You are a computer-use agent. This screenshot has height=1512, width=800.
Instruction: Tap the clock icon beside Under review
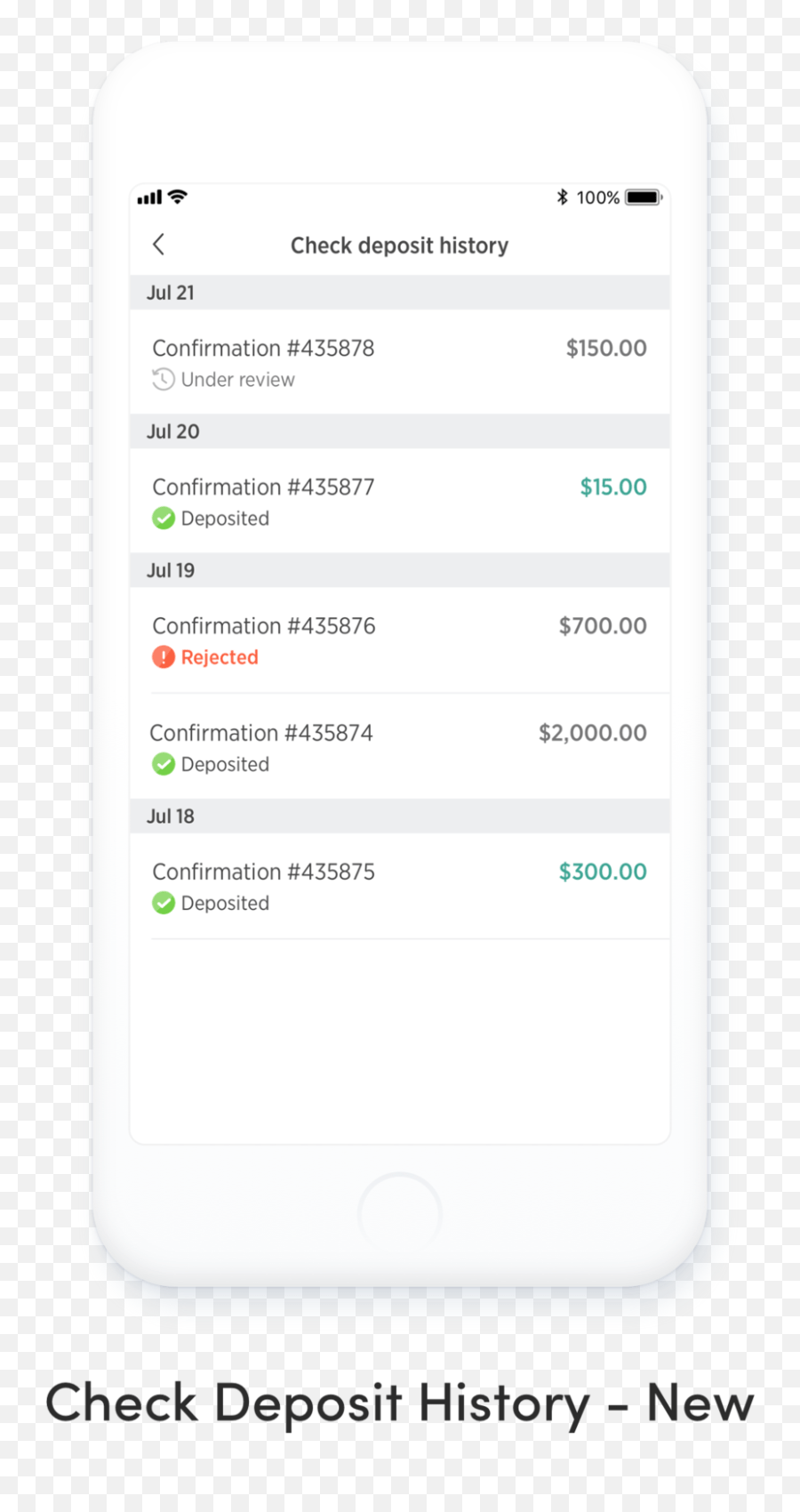click(x=162, y=380)
